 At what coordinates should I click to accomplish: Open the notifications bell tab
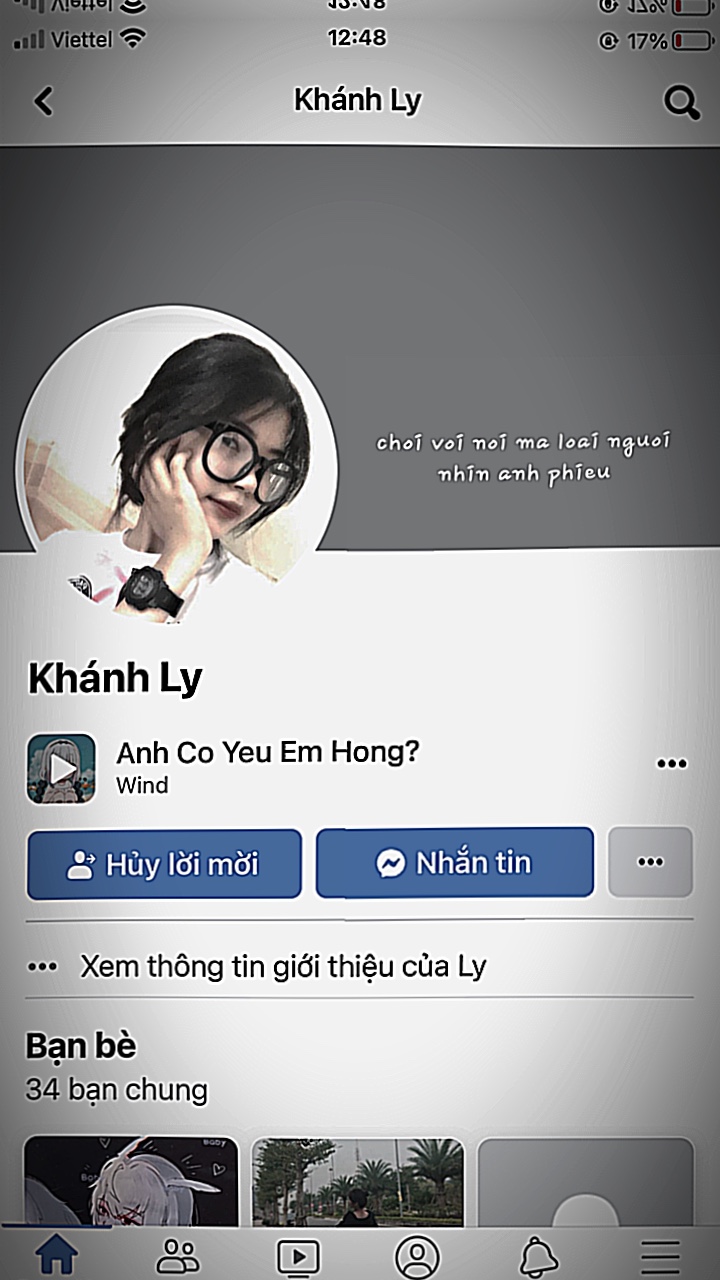tap(539, 1256)
